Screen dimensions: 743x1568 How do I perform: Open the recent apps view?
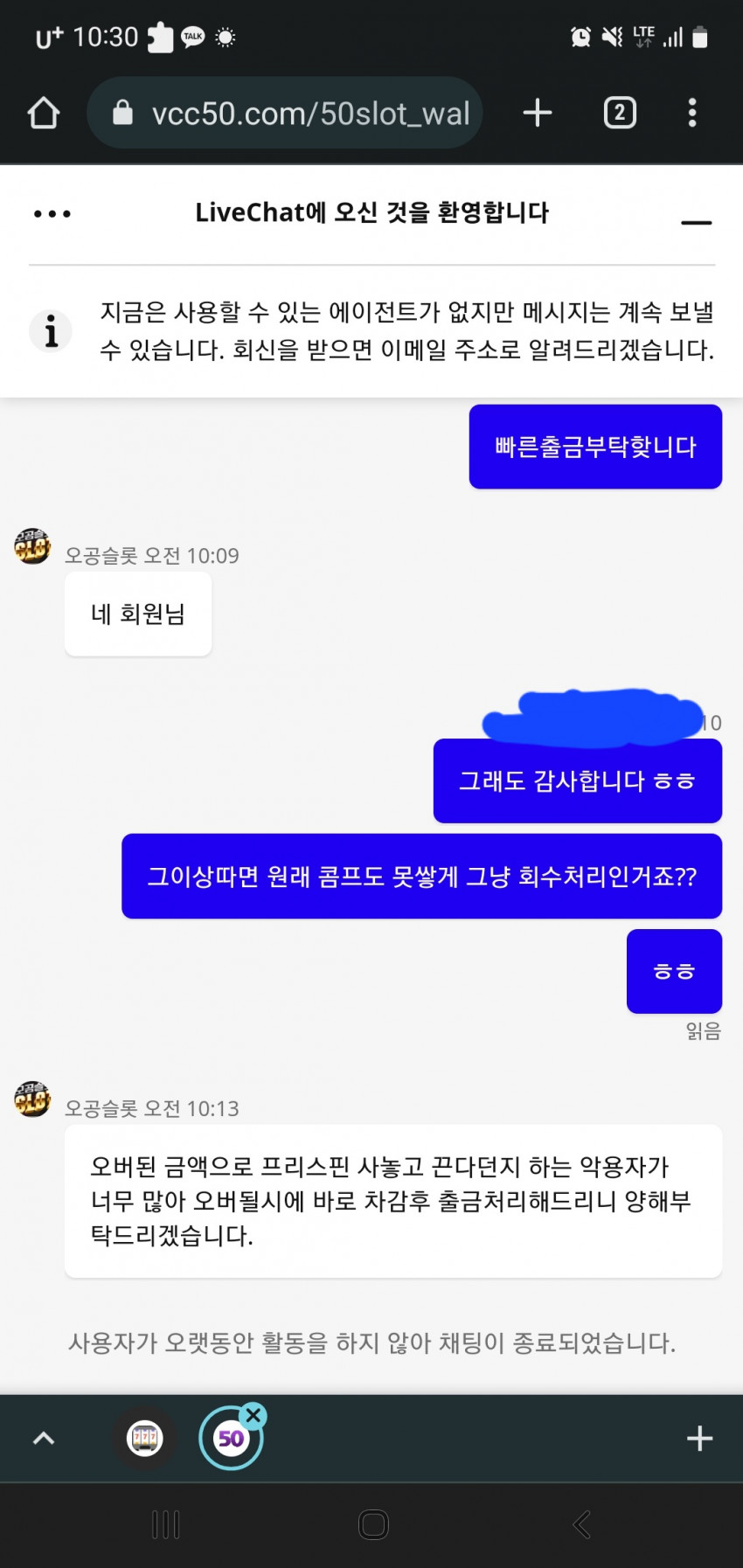(166, 1524)
